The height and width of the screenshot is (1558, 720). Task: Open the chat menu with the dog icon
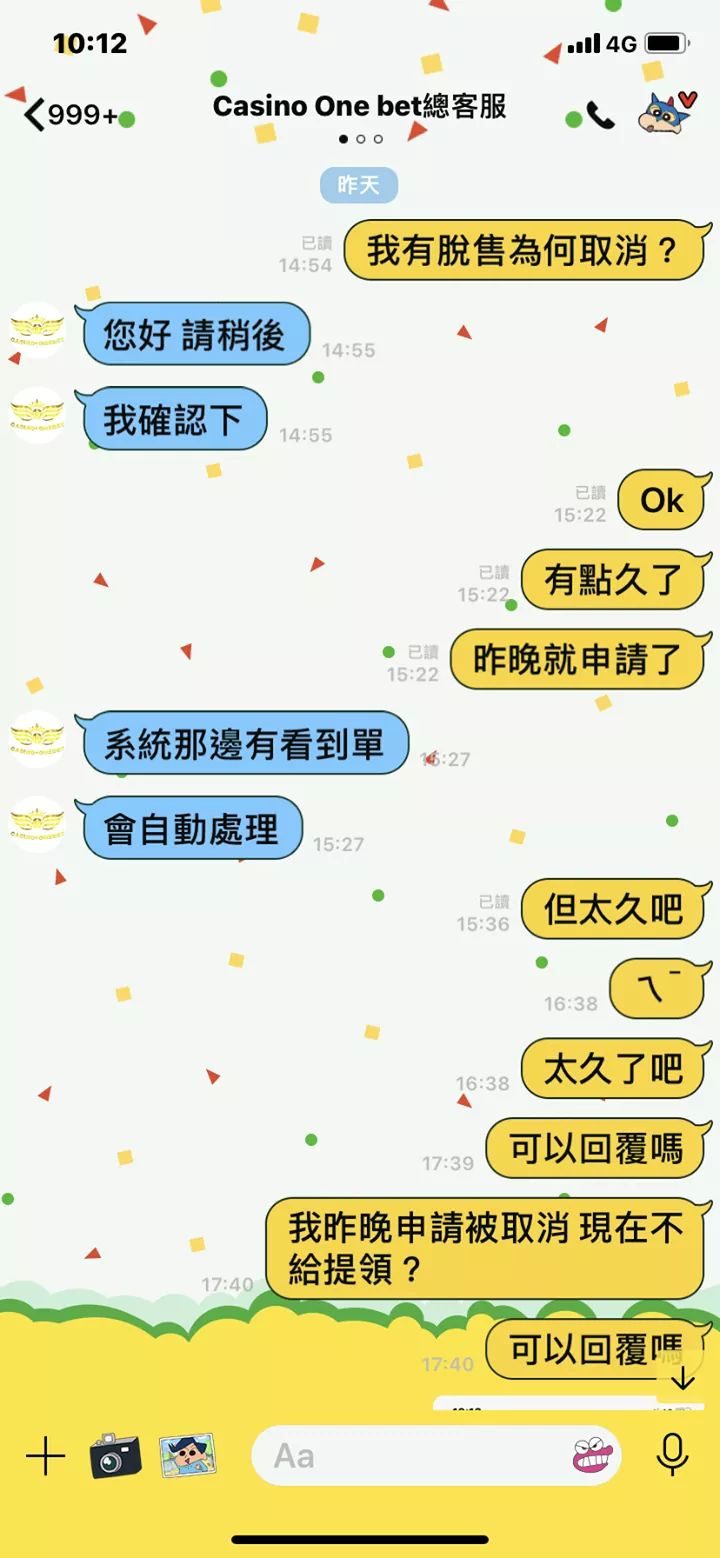coord(666,112)
